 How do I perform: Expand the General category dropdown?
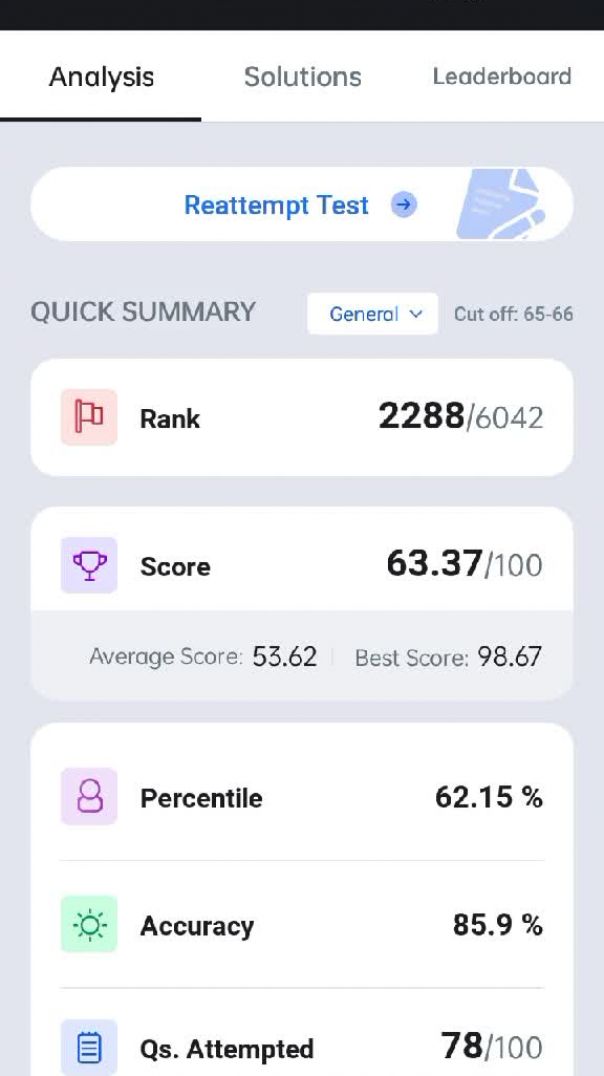pos(372,314)
